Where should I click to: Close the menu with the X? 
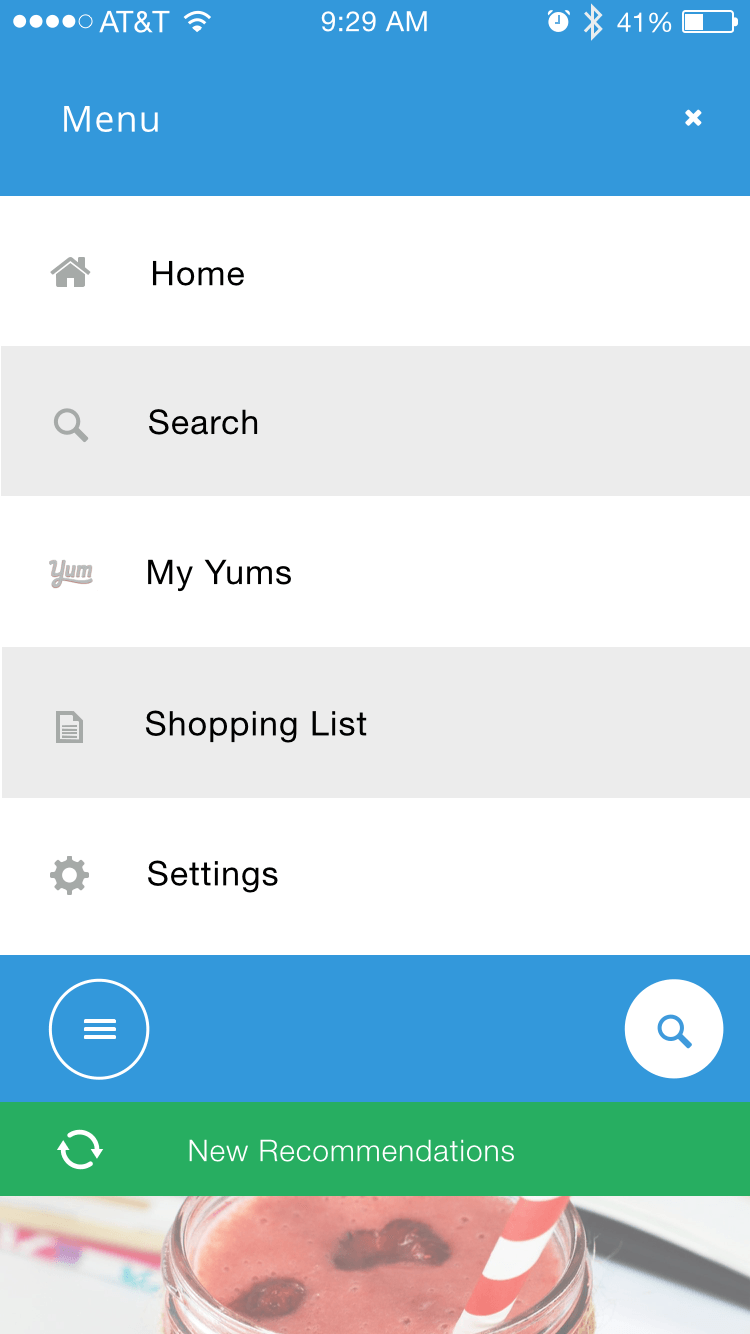coord(693,118)
